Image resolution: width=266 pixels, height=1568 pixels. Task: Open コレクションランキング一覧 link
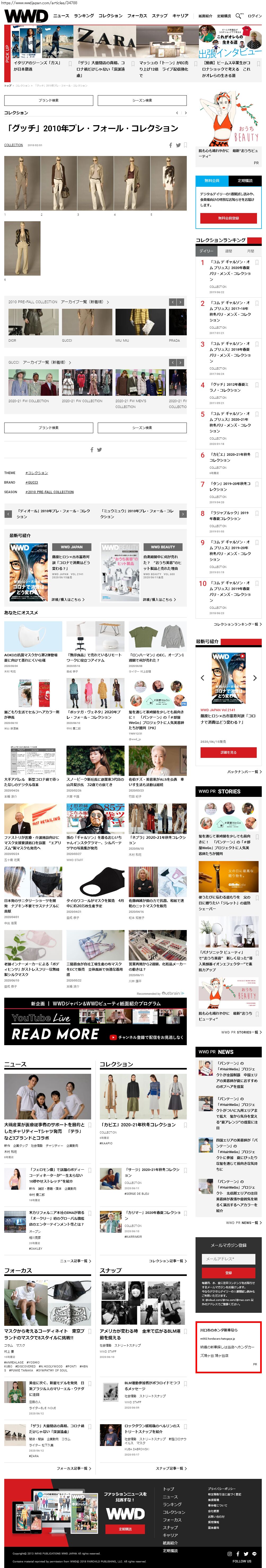[237, 624]
